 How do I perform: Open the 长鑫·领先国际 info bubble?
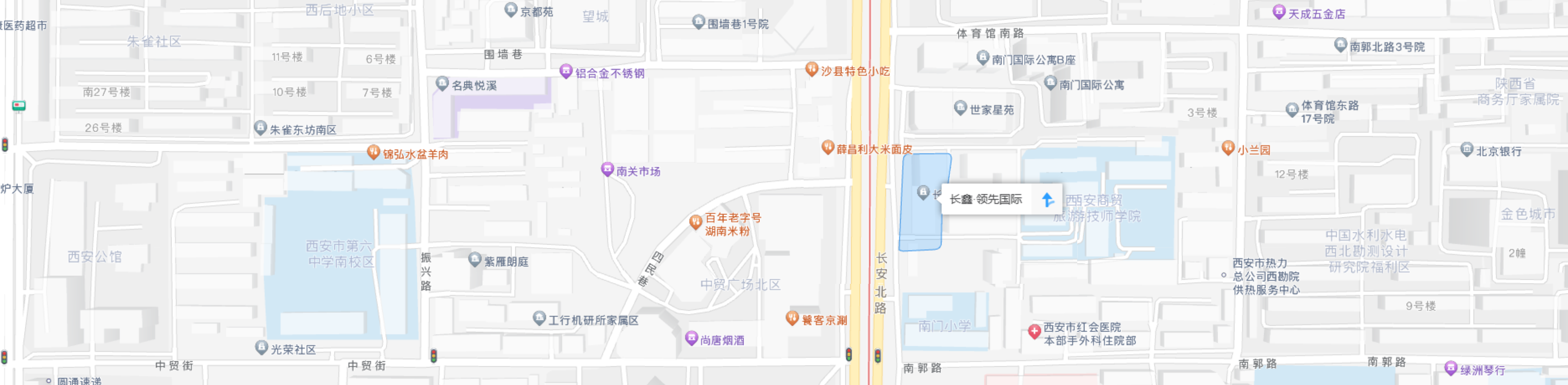[985, 199]
